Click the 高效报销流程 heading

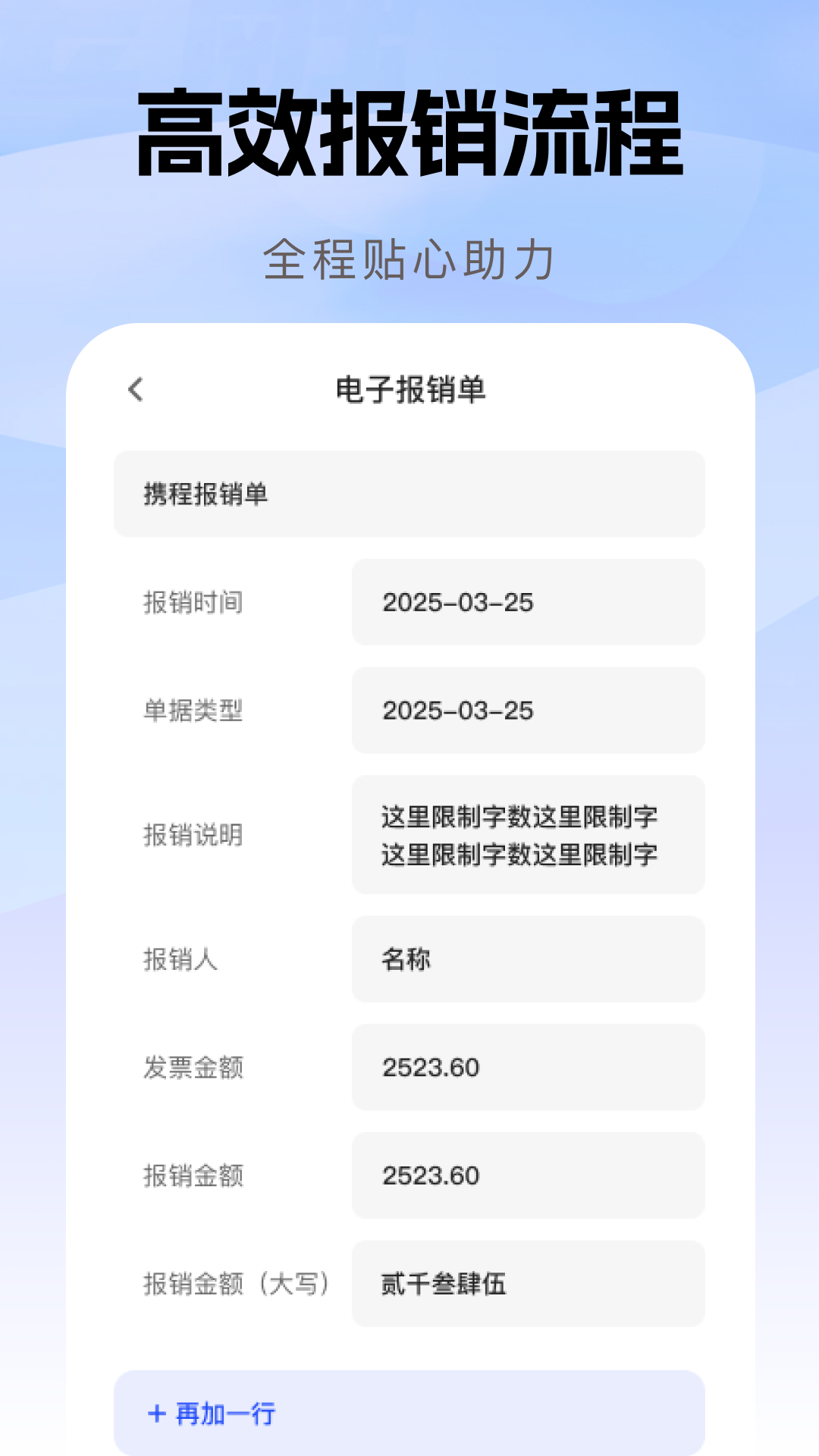[x=409, y=133]
